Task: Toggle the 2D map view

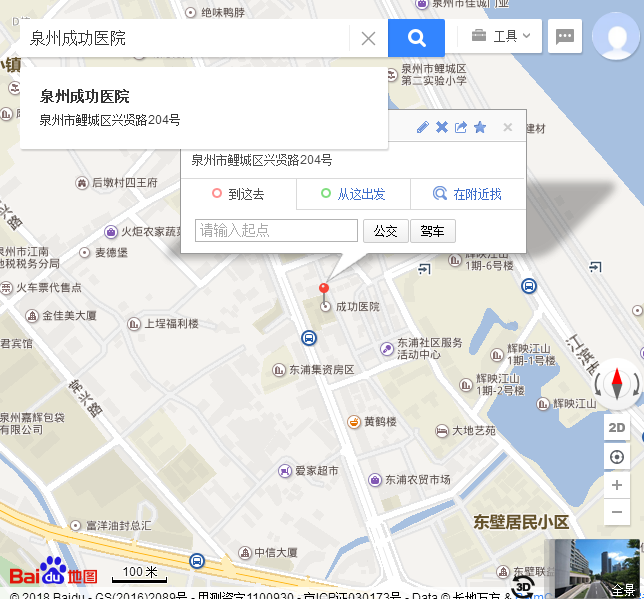Action: pos(617,428)
